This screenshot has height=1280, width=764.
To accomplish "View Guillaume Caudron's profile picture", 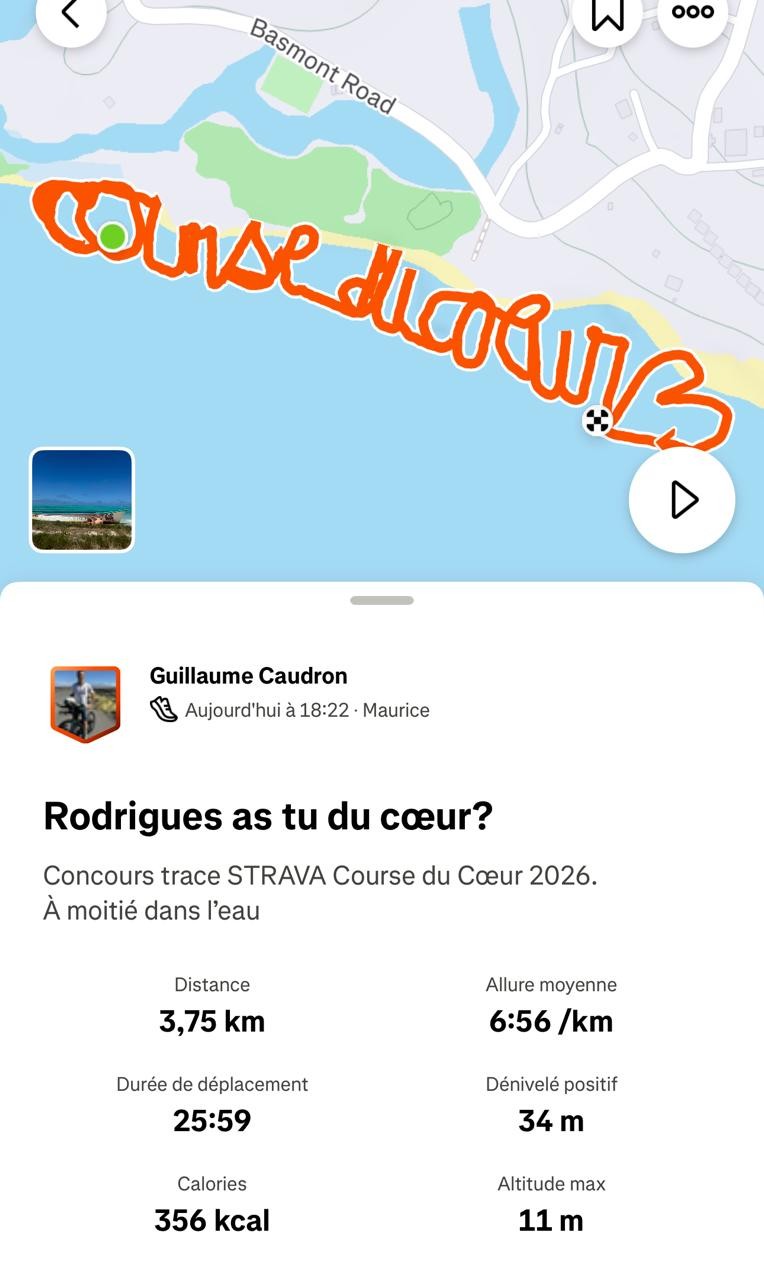I will tap(85, 703).
